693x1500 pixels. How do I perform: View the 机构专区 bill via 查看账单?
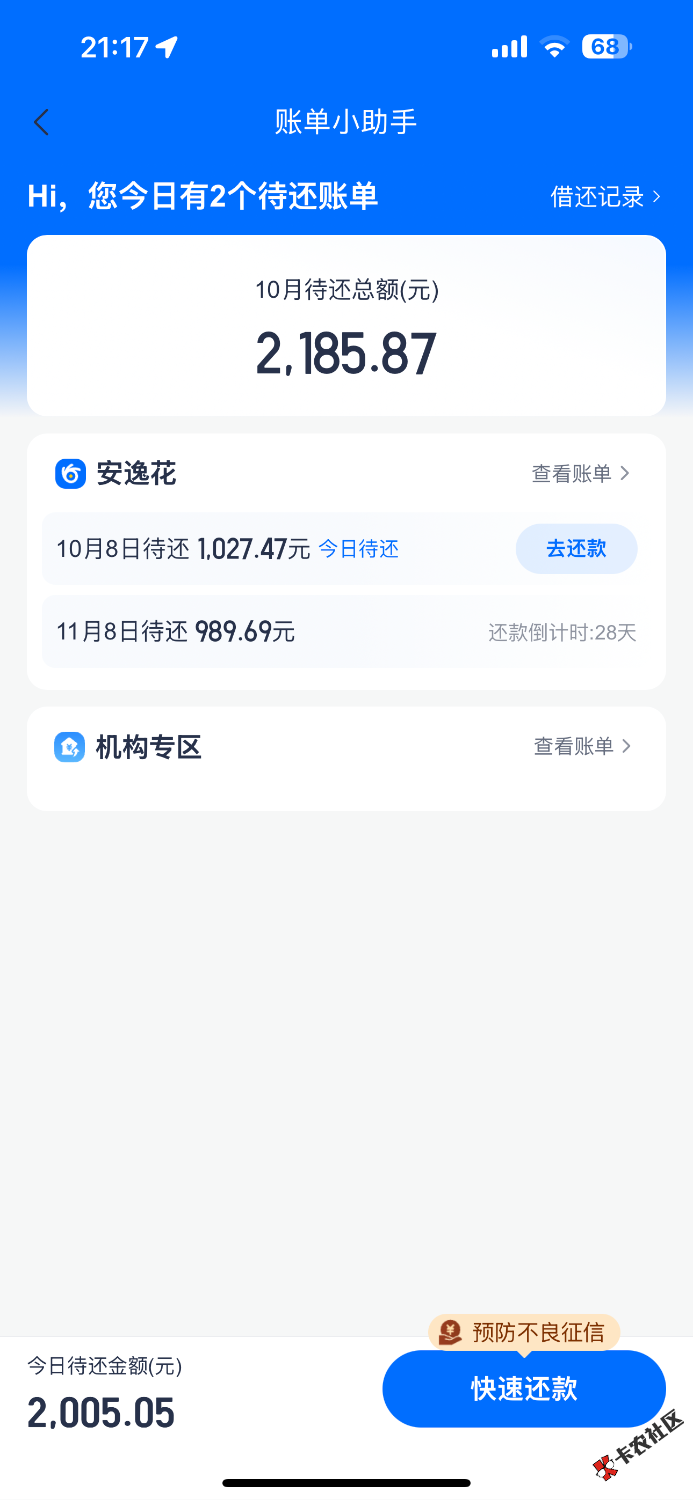(x=582, y=746)
